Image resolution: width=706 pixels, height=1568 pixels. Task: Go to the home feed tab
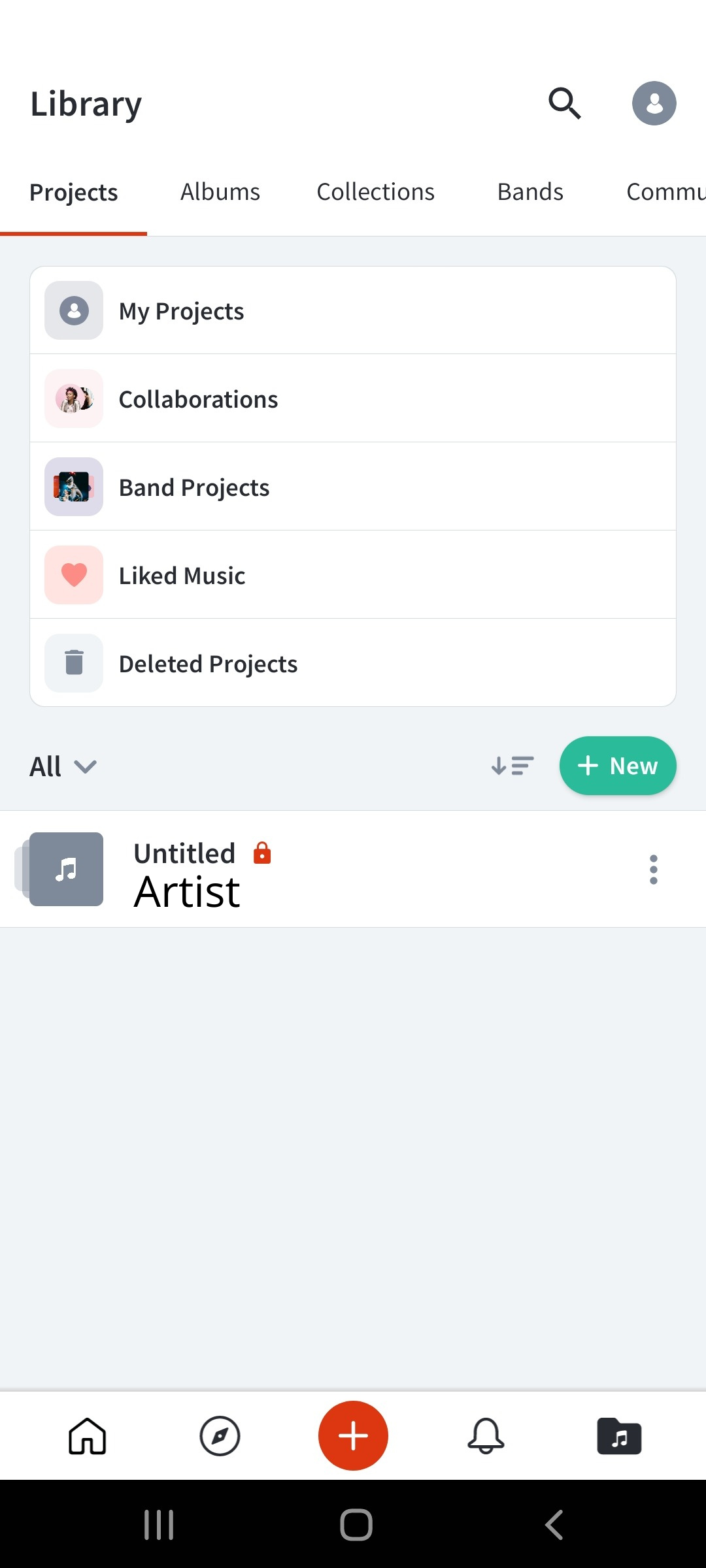tap(88, 1436)
